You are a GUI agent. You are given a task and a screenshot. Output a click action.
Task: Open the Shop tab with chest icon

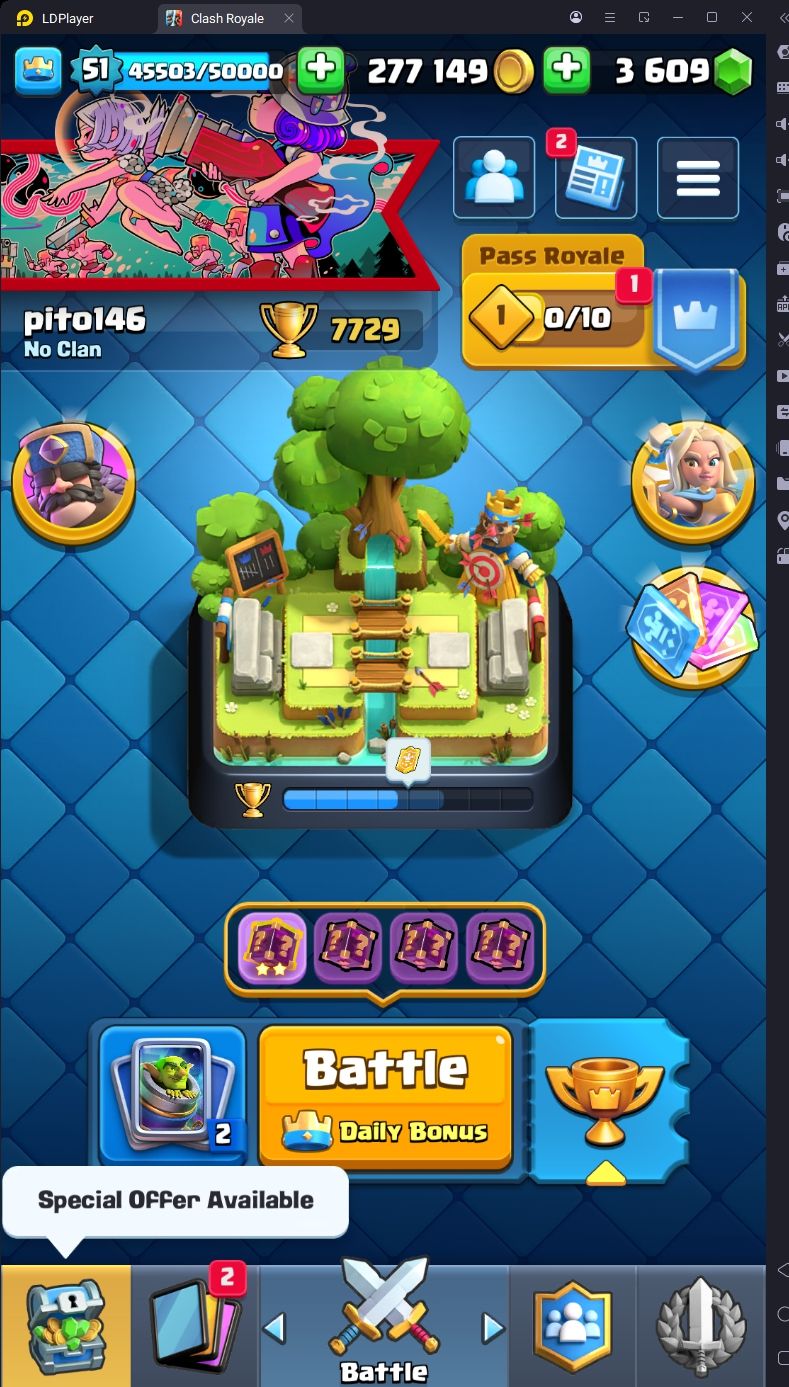pyautogui.click(x=65, y=1325)
